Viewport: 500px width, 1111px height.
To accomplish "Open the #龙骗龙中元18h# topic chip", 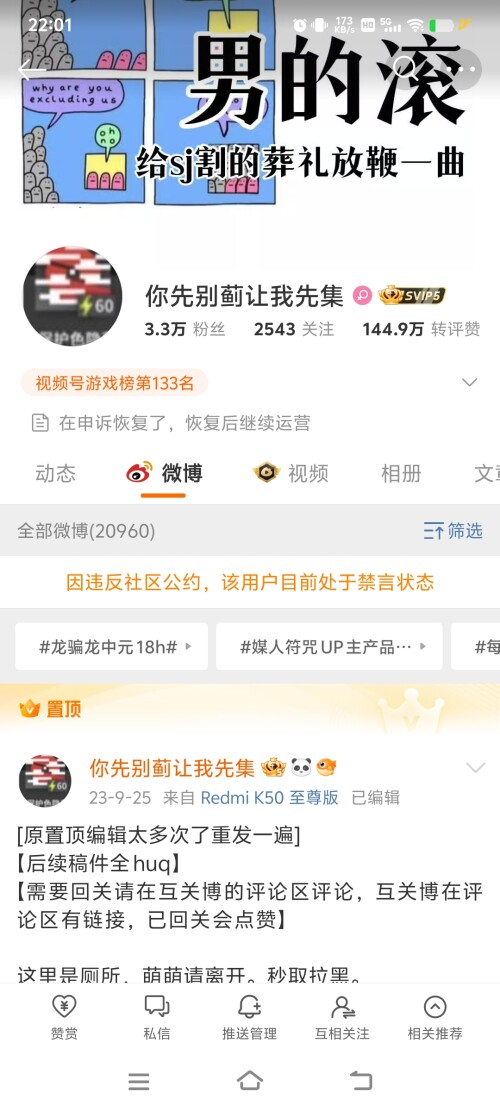I will click(x=111, y=646).
